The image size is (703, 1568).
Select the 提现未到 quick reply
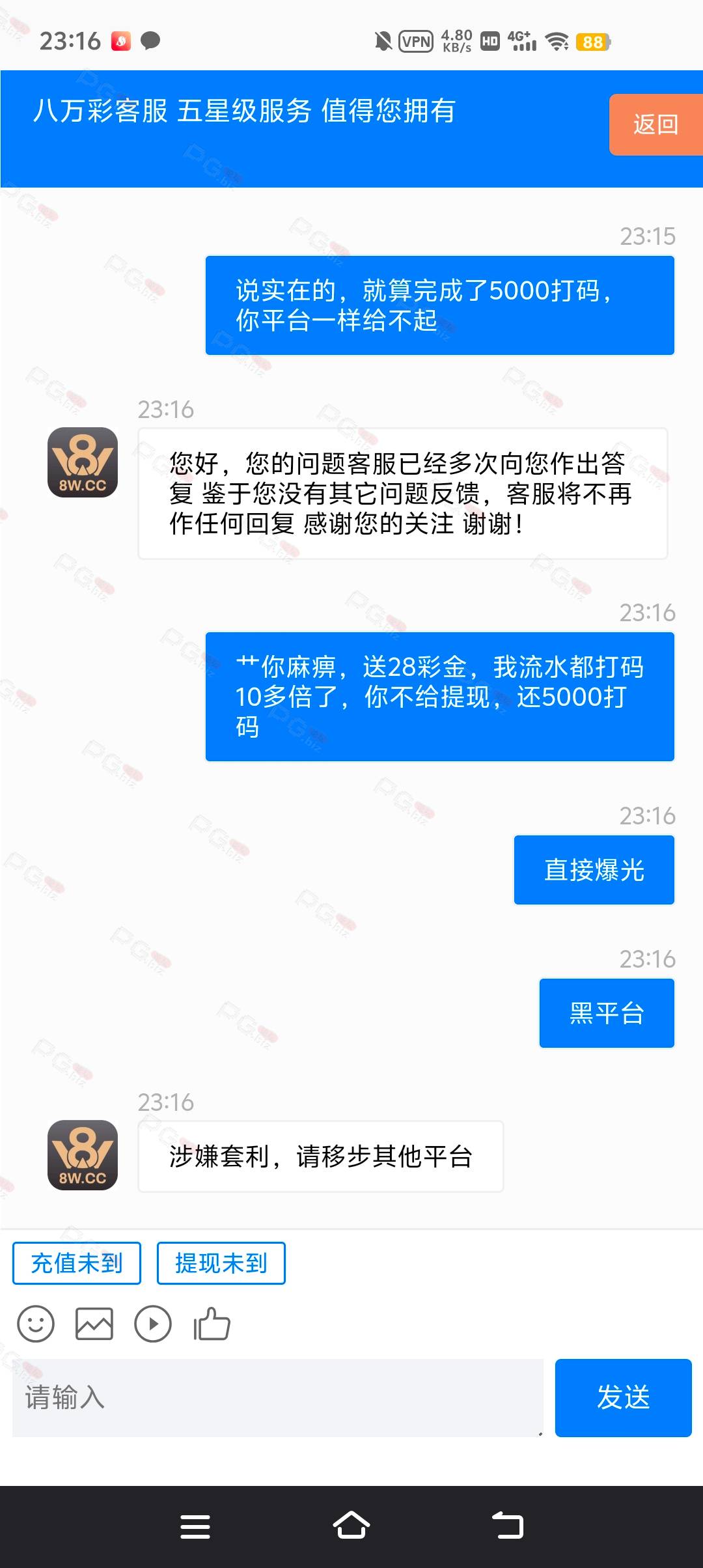pos(221,1263)
